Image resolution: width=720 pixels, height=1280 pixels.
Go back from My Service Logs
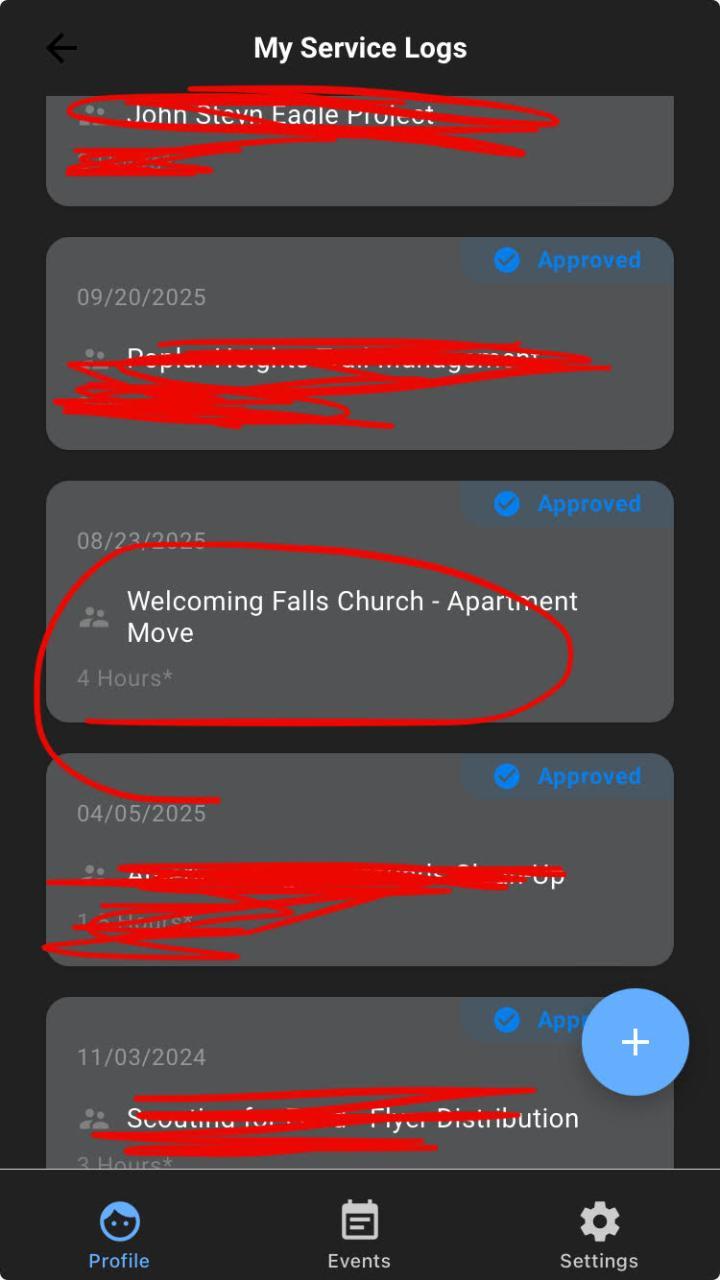point(61,48)
